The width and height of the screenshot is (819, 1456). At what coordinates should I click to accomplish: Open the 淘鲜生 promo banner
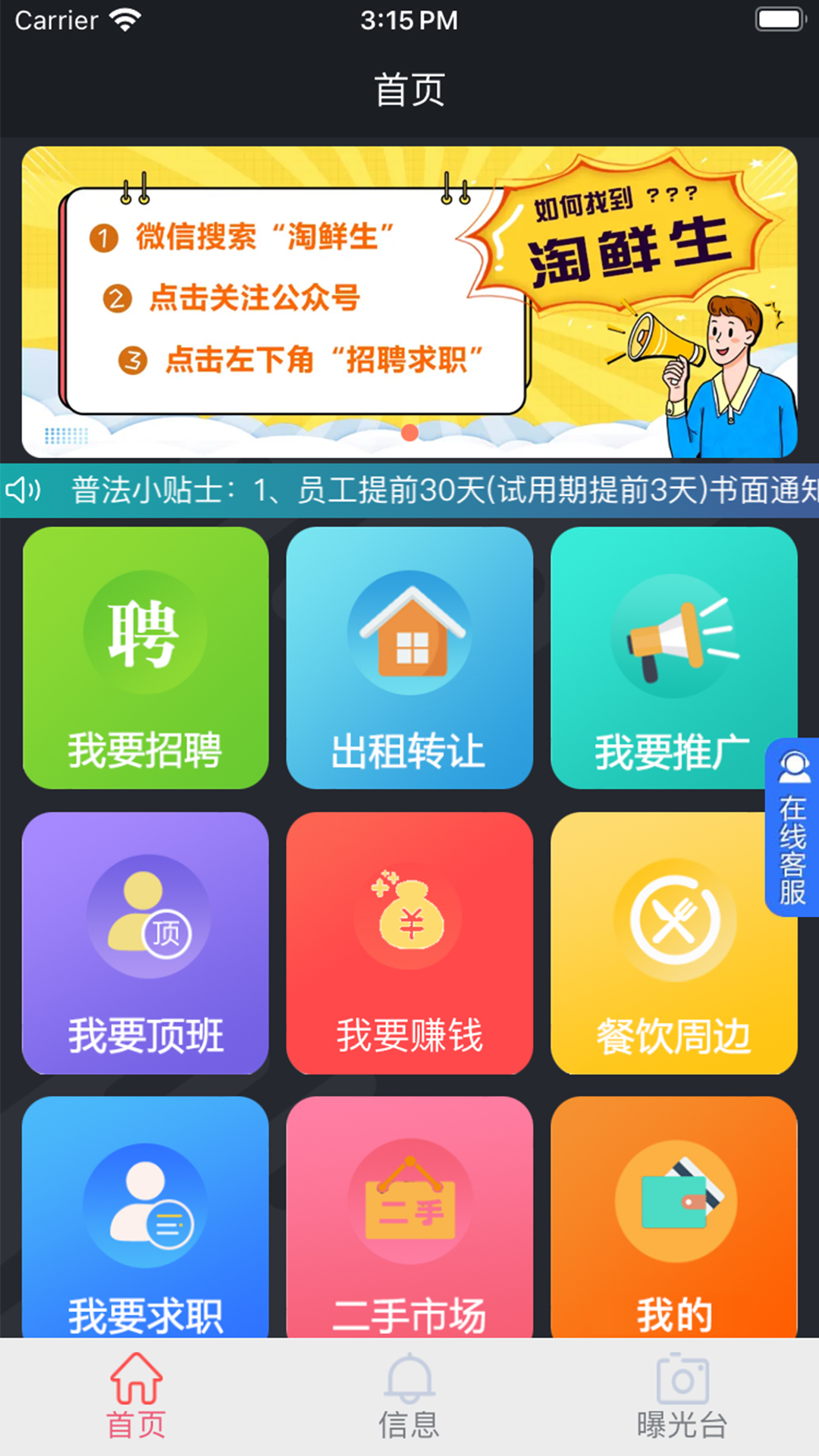(409, 302)
